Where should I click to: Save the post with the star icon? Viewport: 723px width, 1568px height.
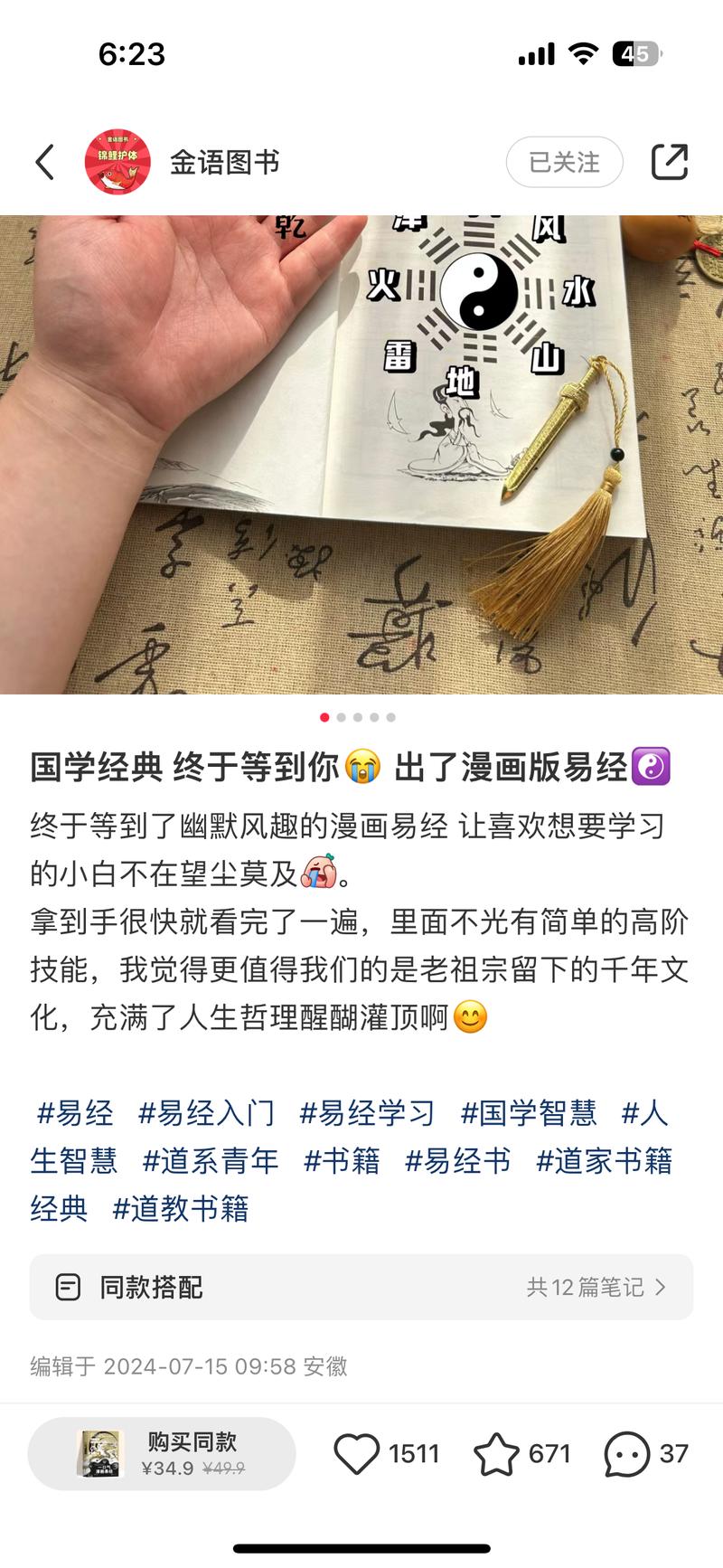point(496,1454)
